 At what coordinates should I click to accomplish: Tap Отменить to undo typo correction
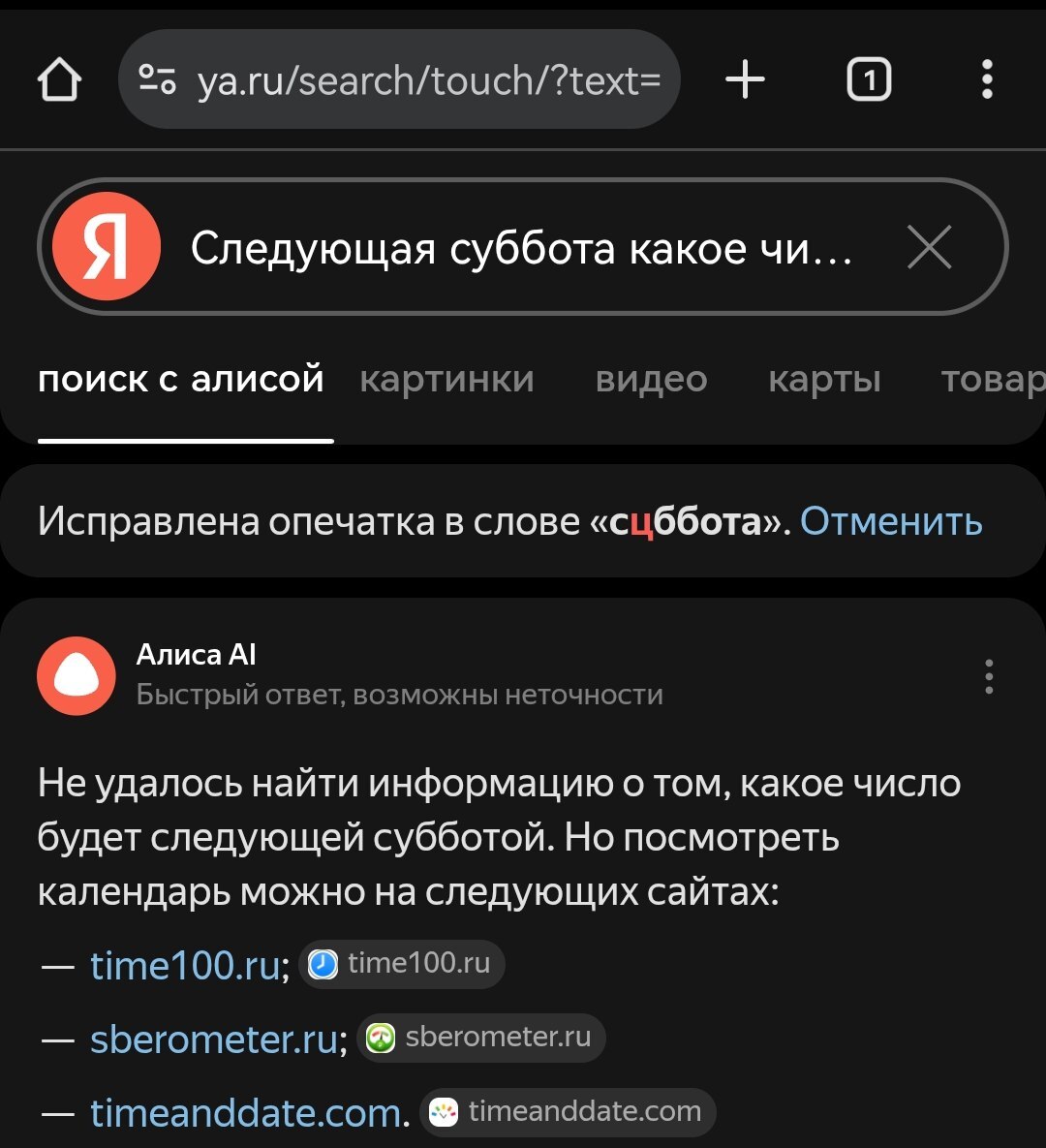click(x=891, y=522)
